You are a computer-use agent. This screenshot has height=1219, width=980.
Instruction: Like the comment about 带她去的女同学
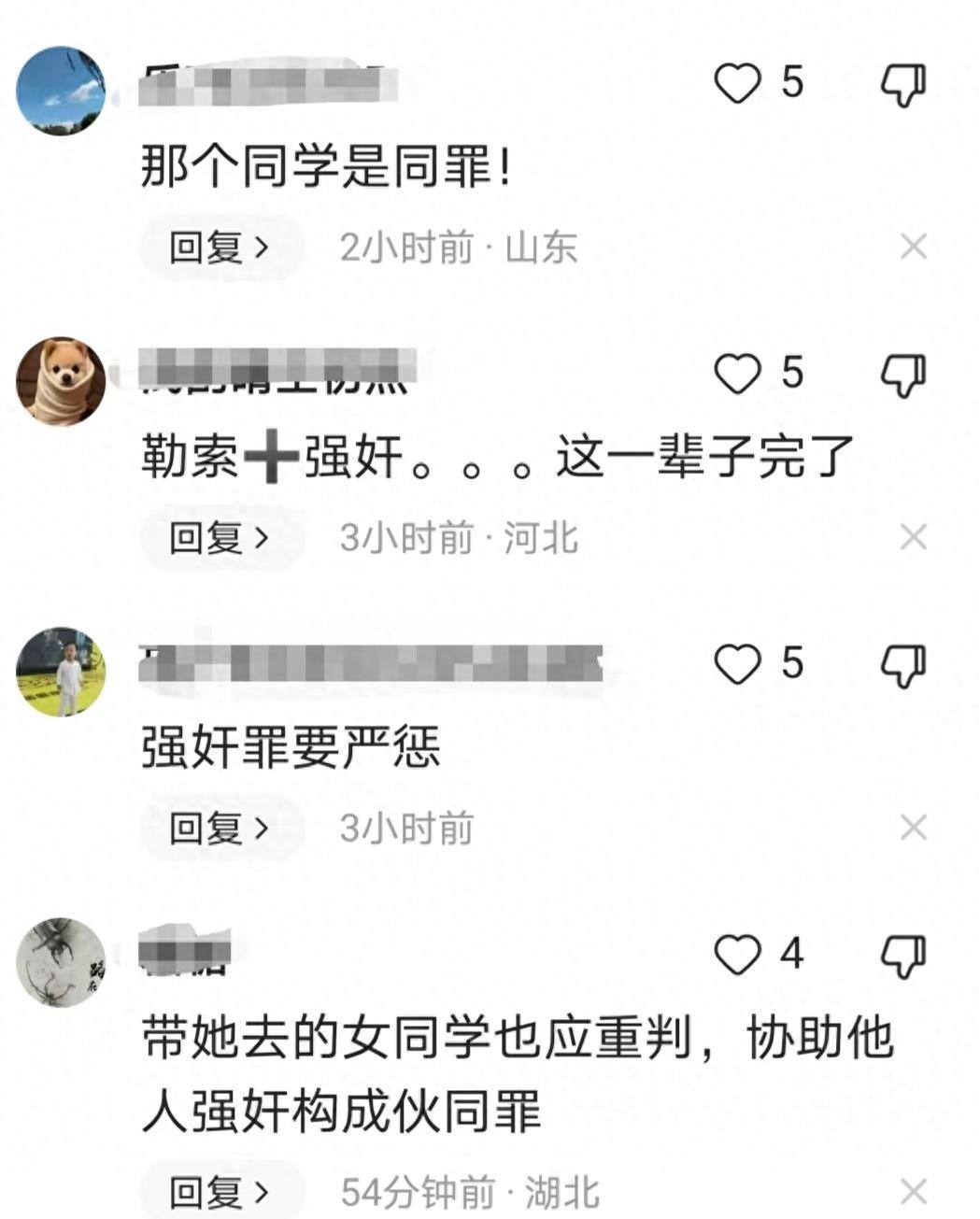pyautogui.click(x=738, y=955)
